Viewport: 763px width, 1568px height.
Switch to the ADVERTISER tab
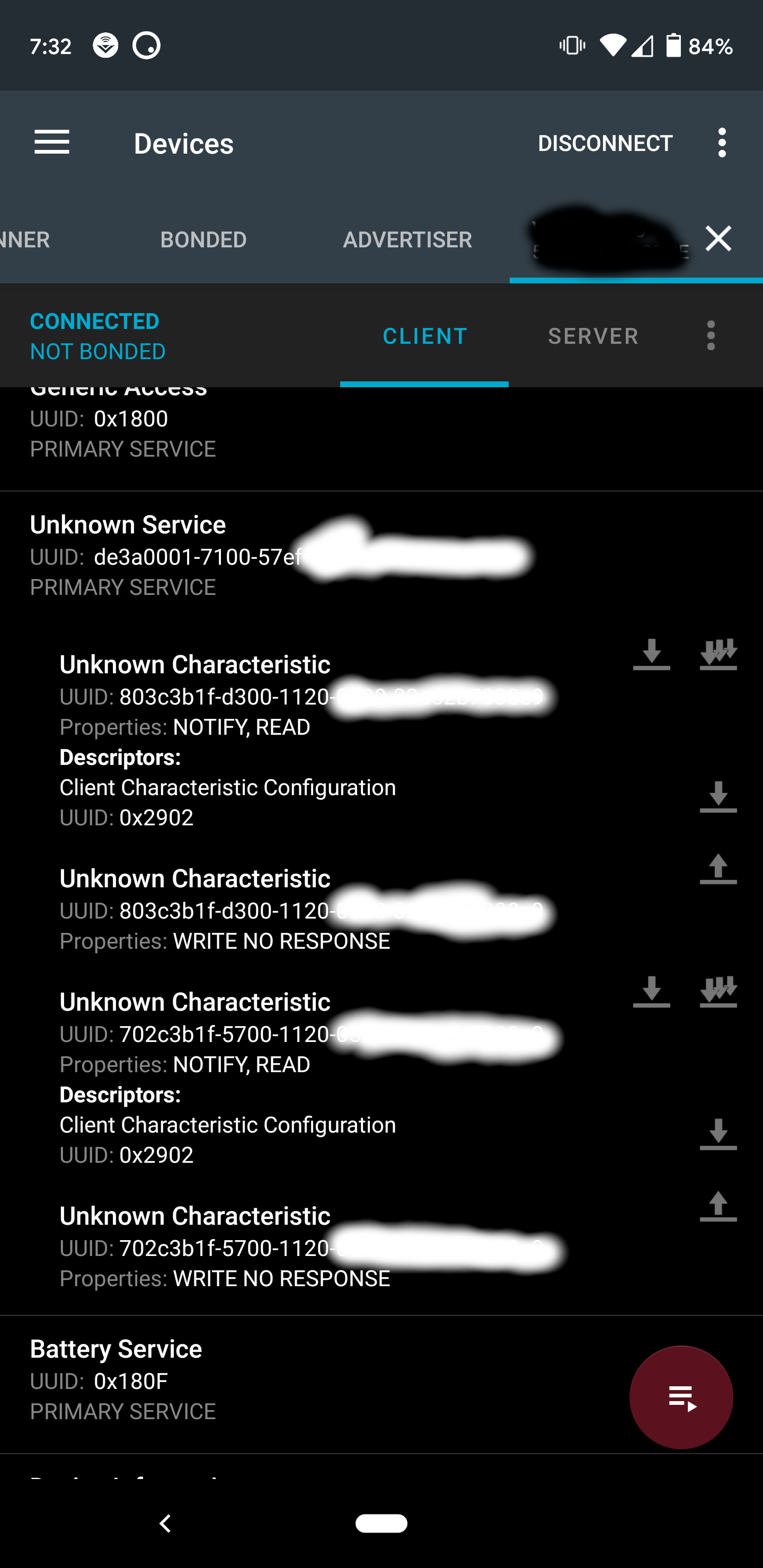[x=407, y=240]
